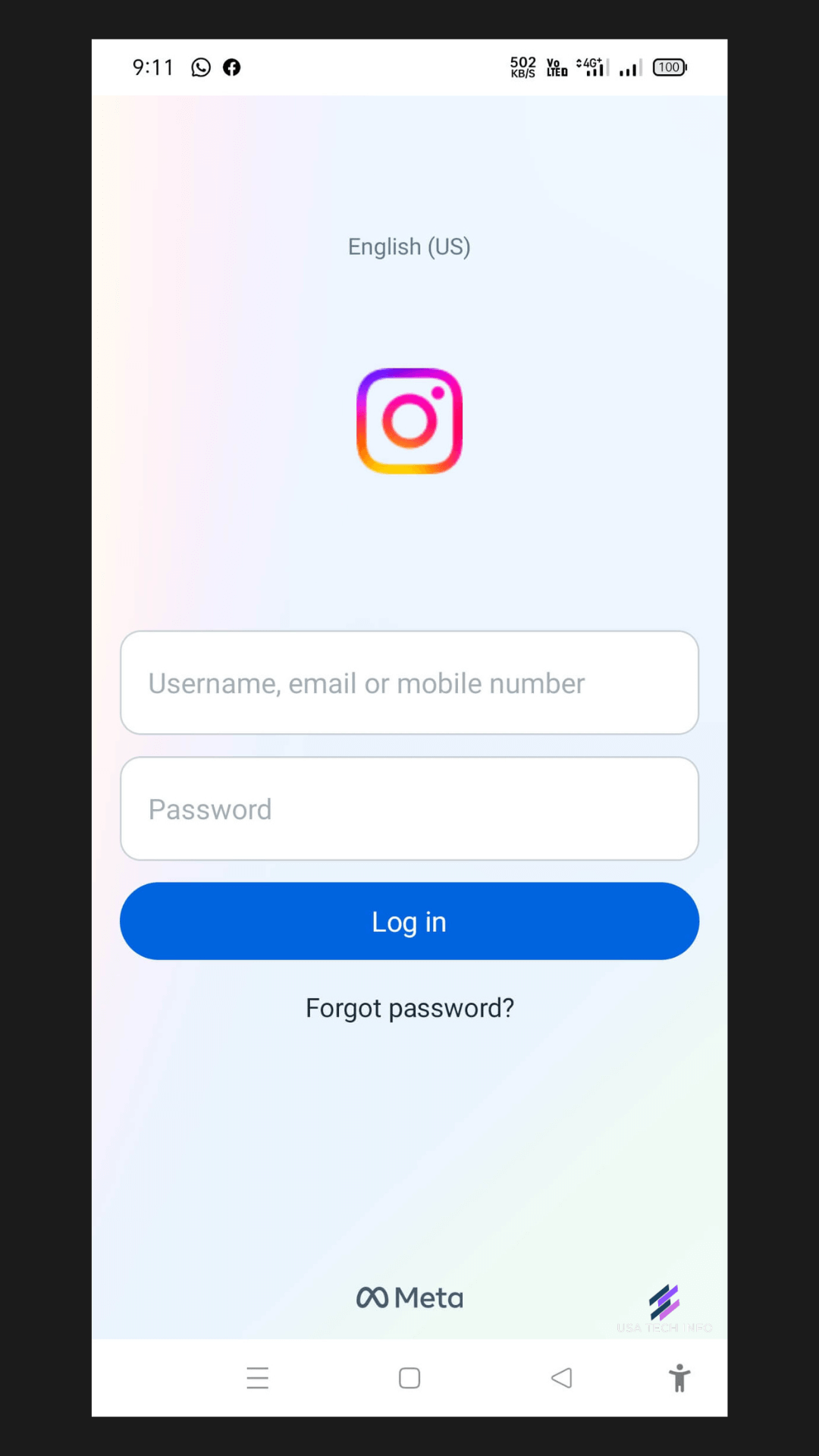Image resolution: width=819 pixels, height=1456 pixels.
Task: Go to home with the system home button
Action: point(409,1378)
